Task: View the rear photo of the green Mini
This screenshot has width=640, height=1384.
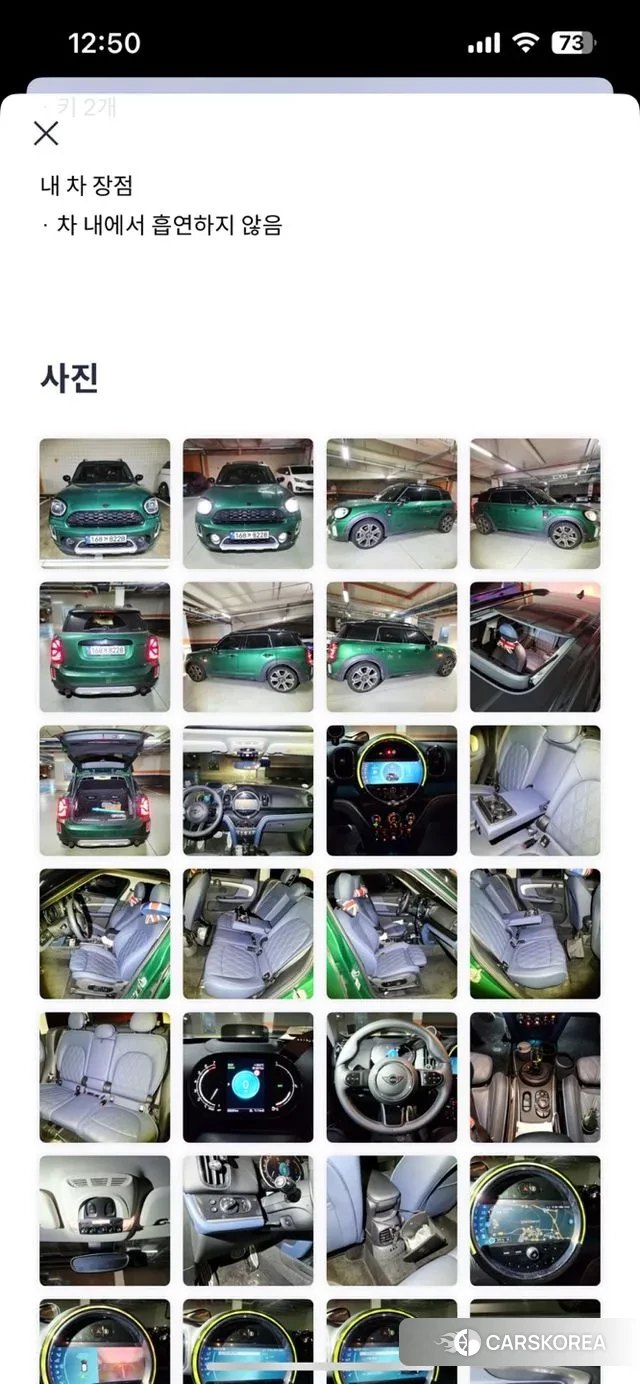Action: coord(104,647)
